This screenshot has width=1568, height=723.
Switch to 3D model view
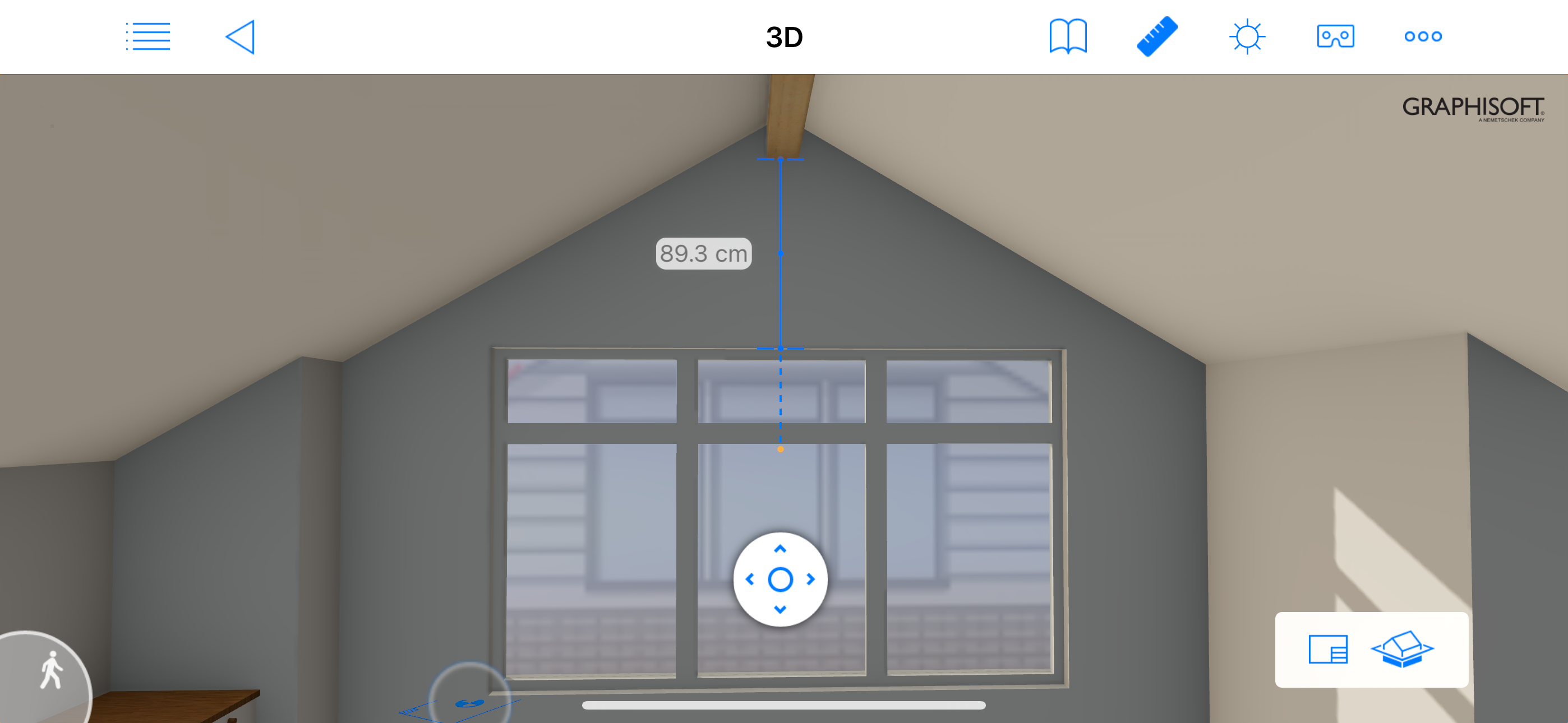[x=1402, y=650]
